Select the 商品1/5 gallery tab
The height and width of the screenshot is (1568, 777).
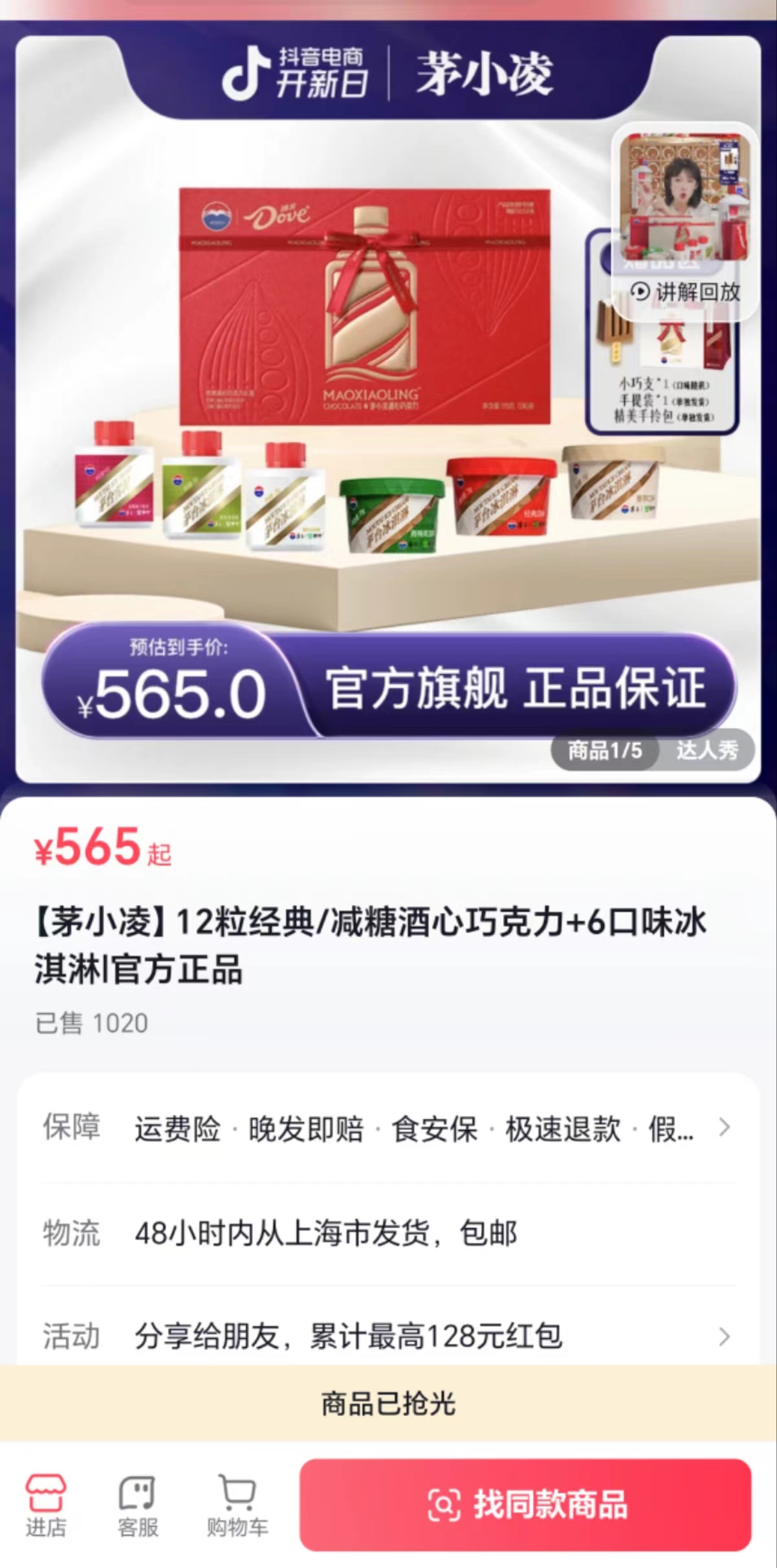tap(604, 750)
